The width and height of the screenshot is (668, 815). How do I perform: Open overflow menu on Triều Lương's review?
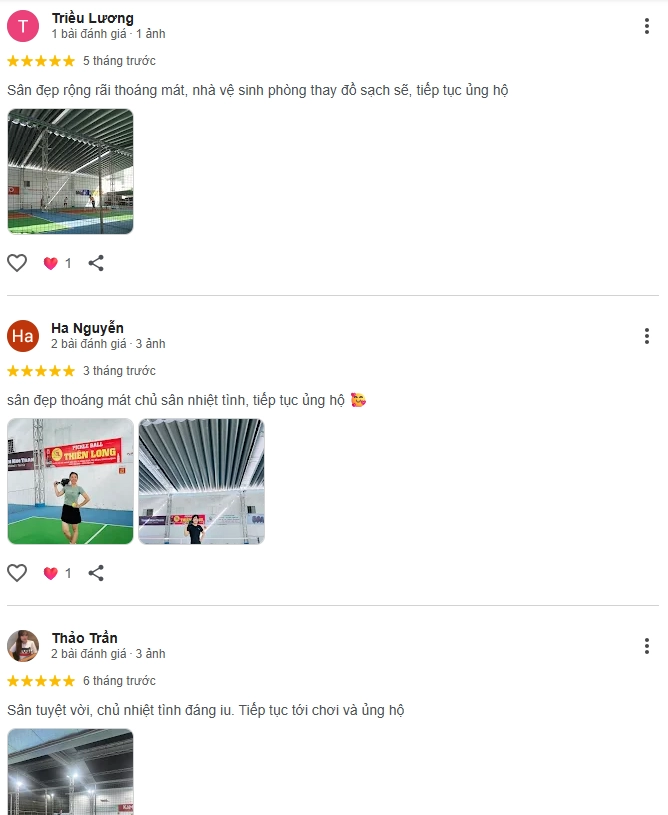click(647, 26)
